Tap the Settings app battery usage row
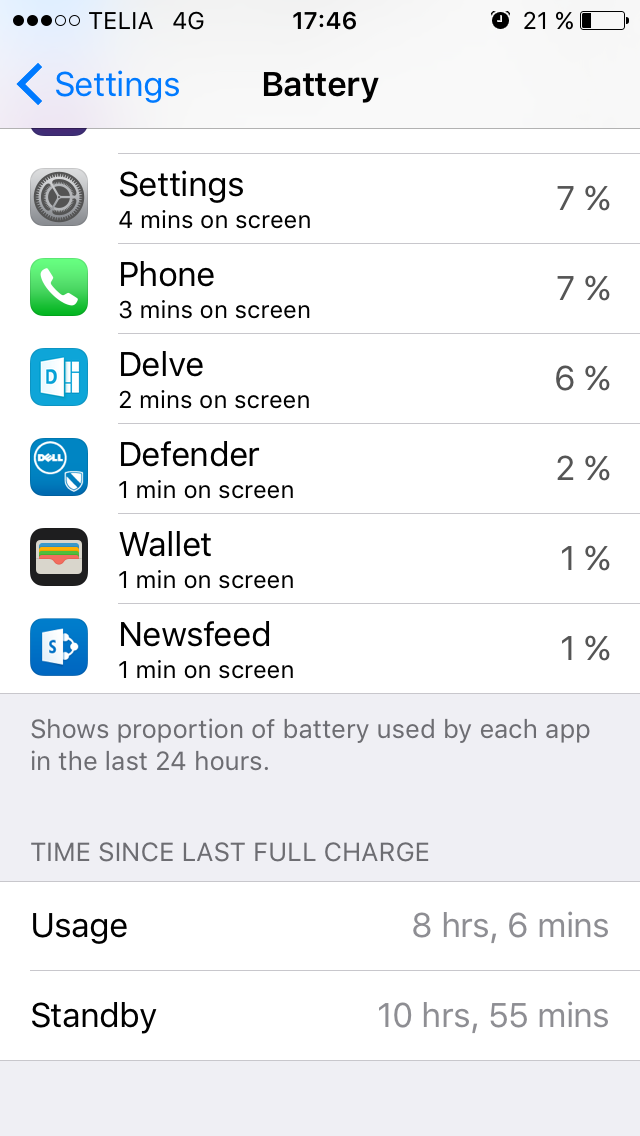 [x=320, y=199]
